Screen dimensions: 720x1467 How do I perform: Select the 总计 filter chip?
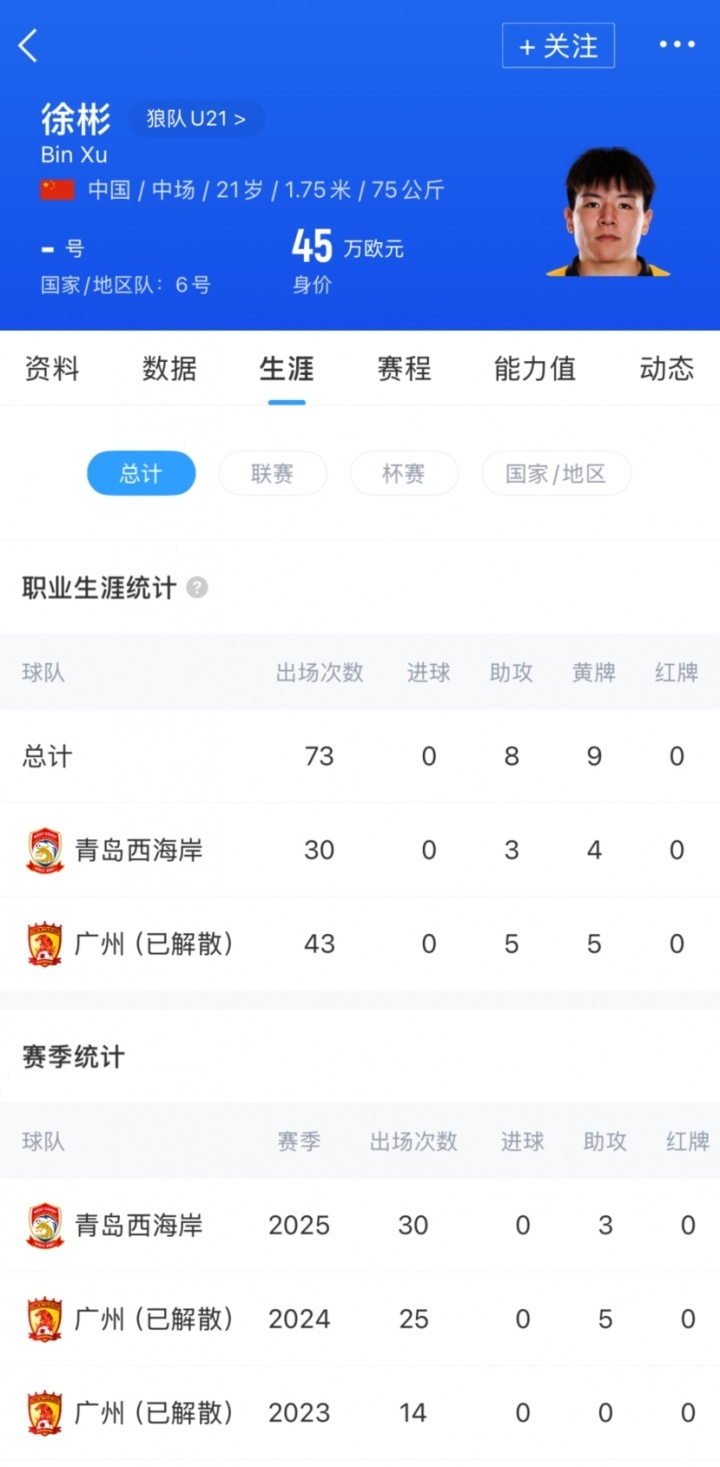coord(141,474)
